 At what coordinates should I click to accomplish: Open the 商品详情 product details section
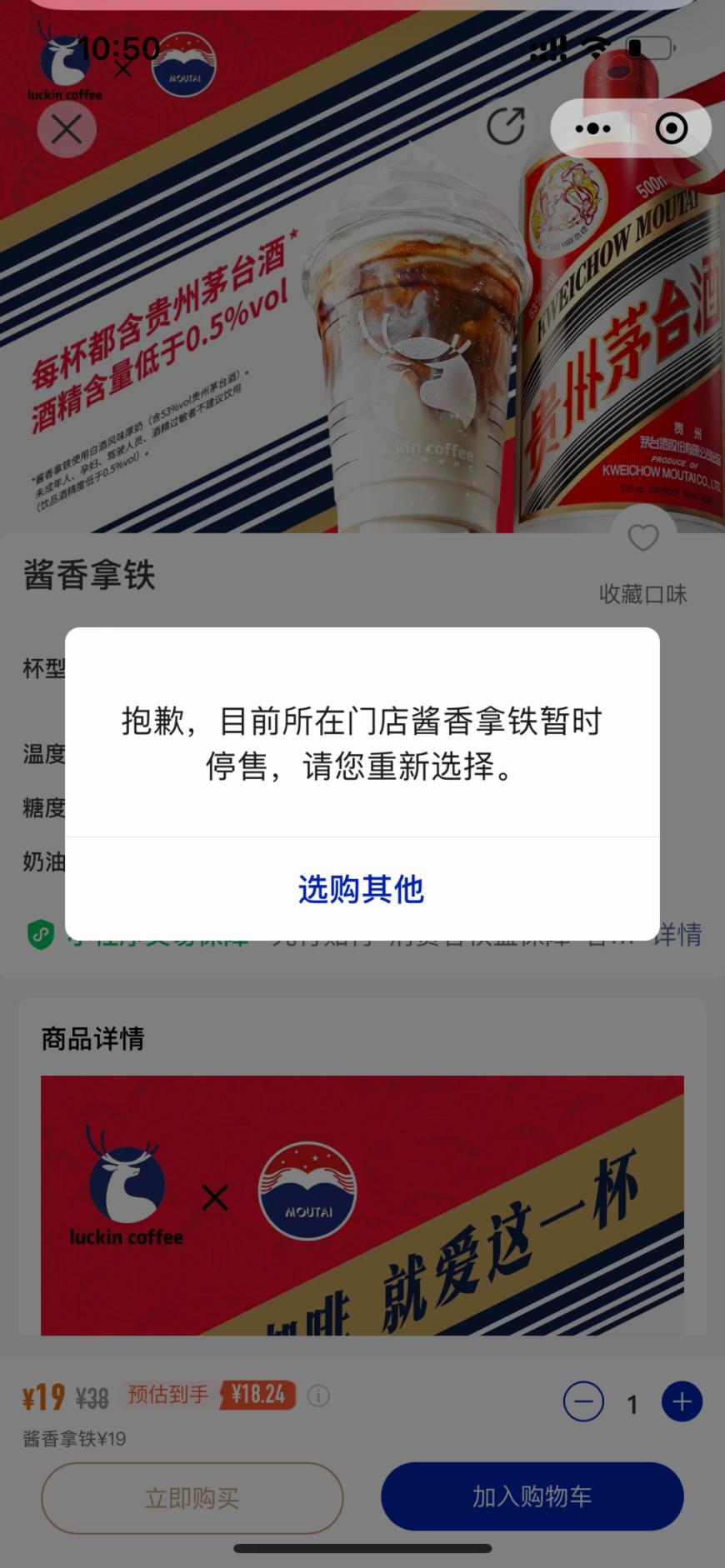pyautogui.click(x=92, y=1038)
